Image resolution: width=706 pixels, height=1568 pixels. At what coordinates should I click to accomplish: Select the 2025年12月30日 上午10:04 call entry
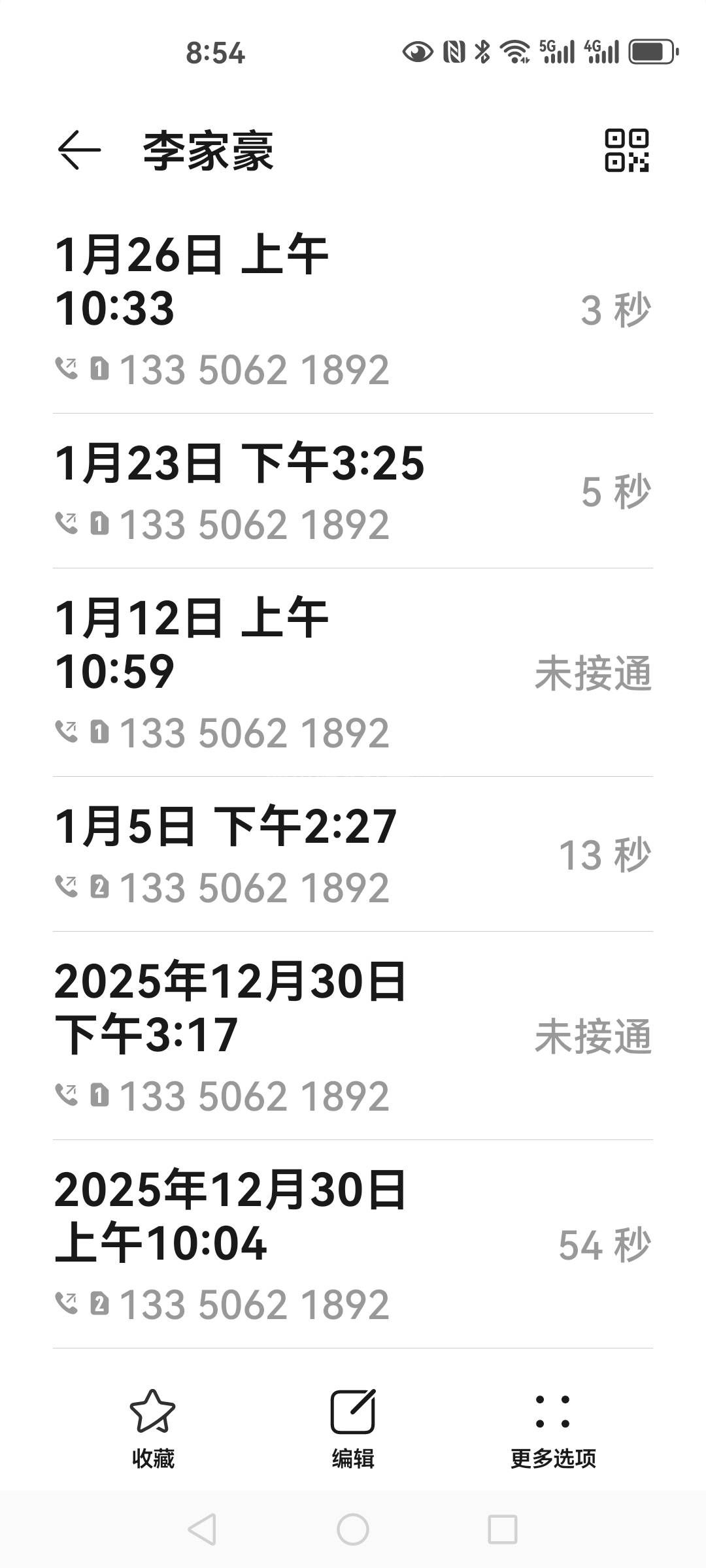point(353,1244)
